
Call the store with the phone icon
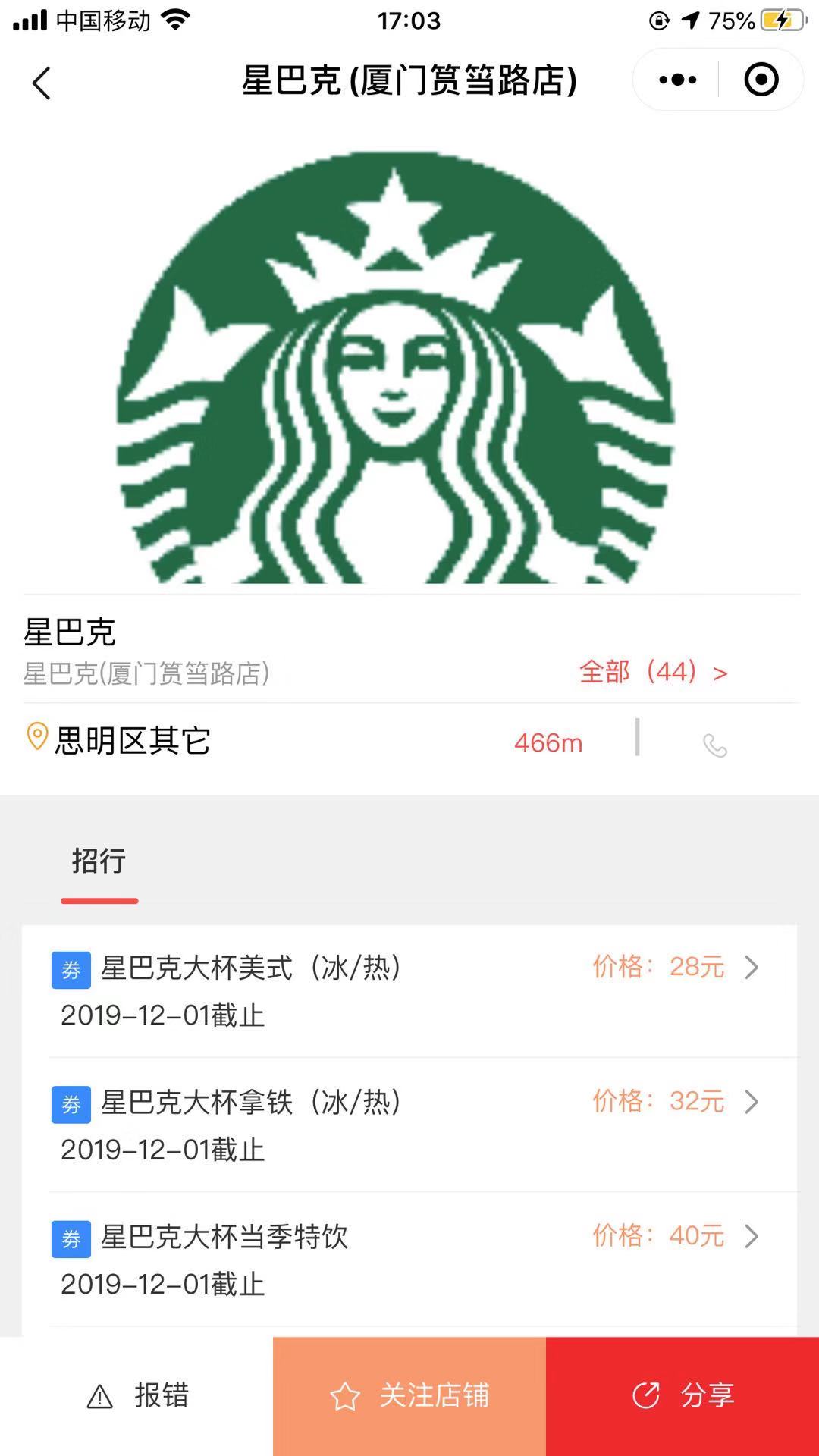click(715, 744)
